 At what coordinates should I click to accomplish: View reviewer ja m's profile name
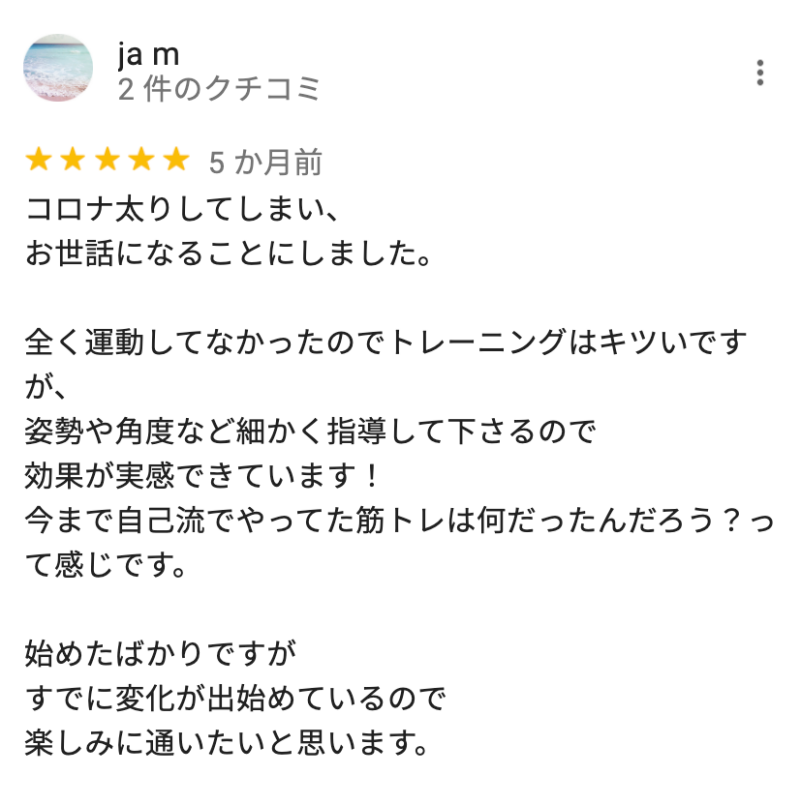click(148, 53)
